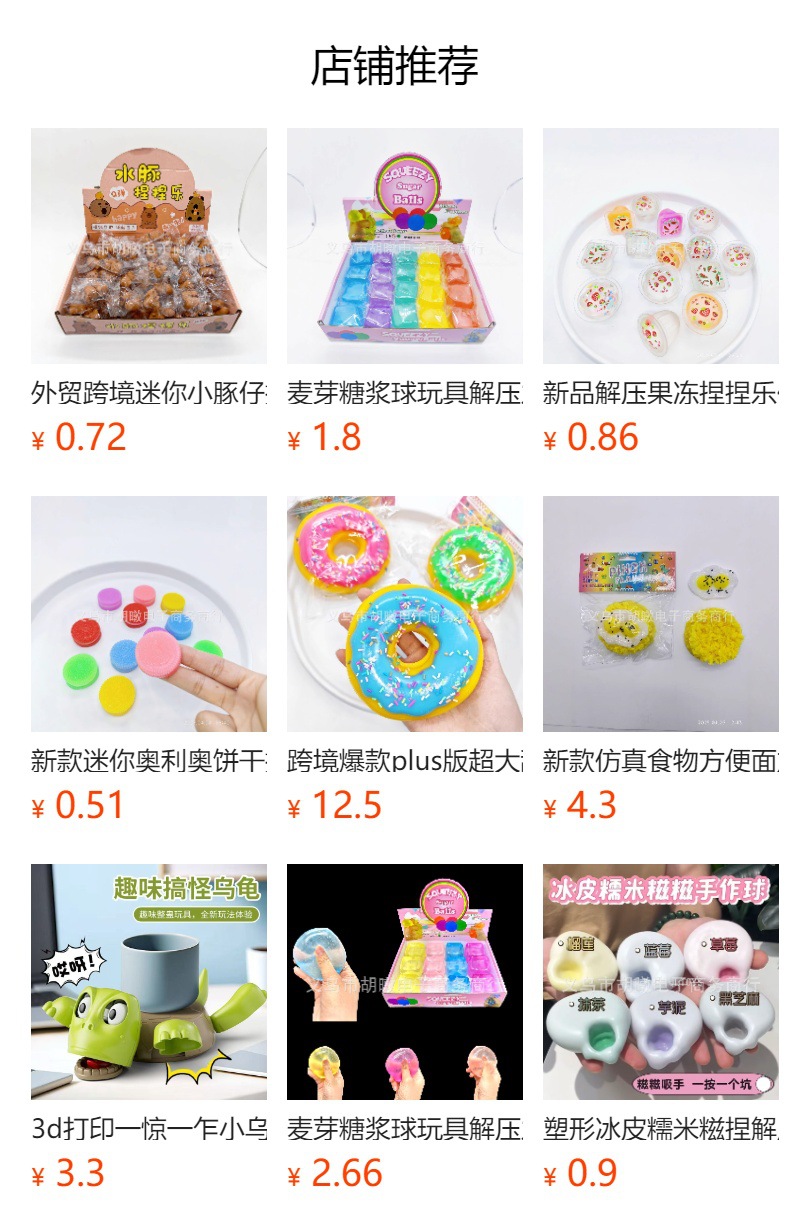This screenshot has width=790, height=1232.
Task: Tap the 跨境爆款plus版超大 donut item
Action: point(405,614)
